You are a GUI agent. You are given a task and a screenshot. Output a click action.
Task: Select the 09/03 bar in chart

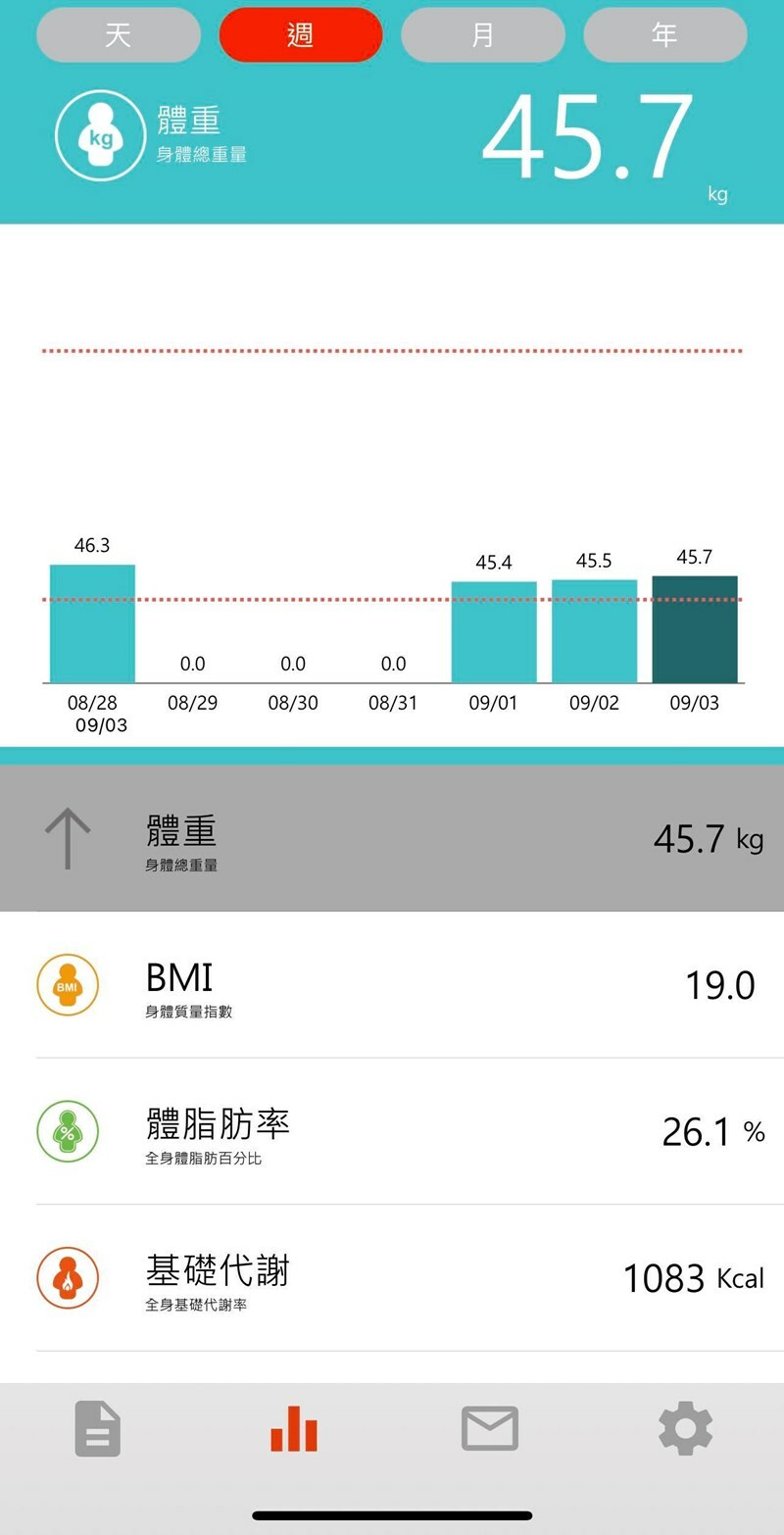tap(694, 629)
